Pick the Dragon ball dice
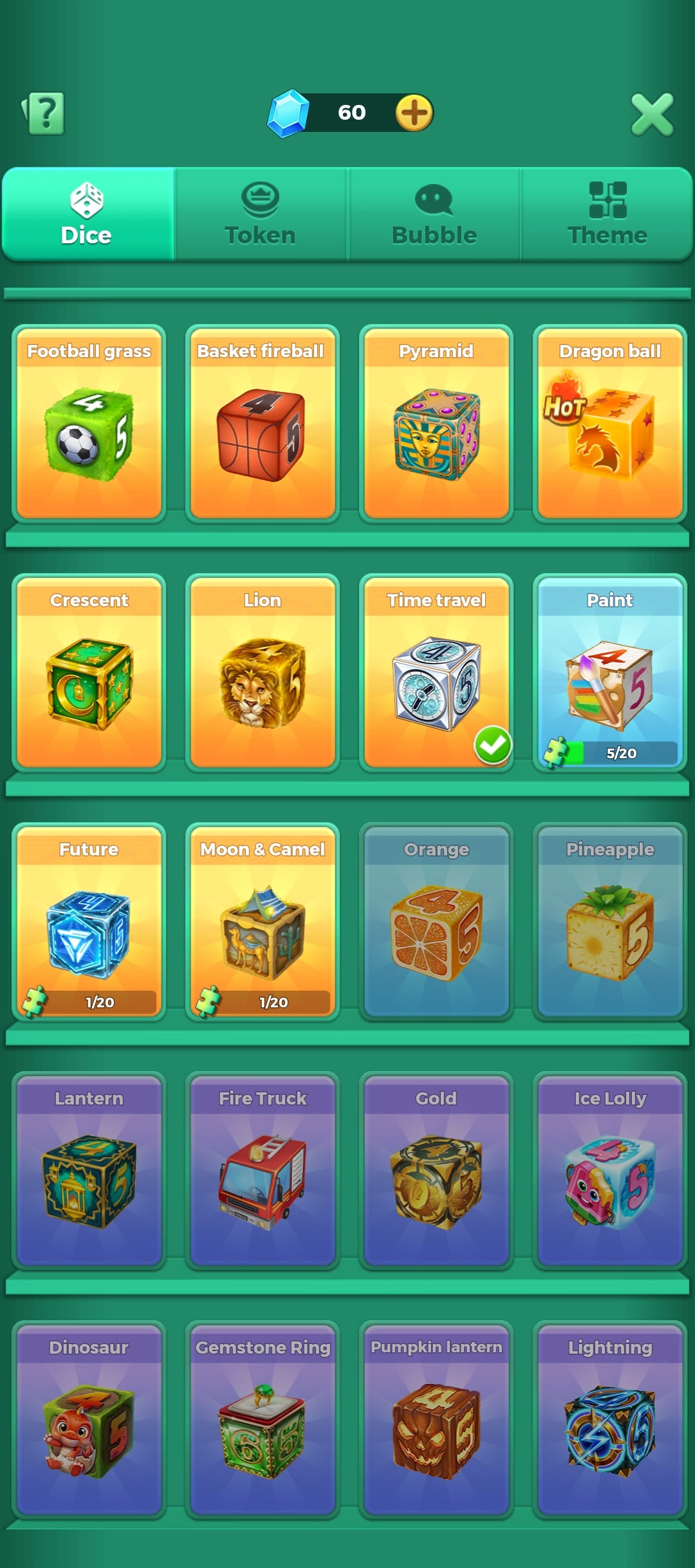This screenshot has width=695, height=1568. [610, 425]
